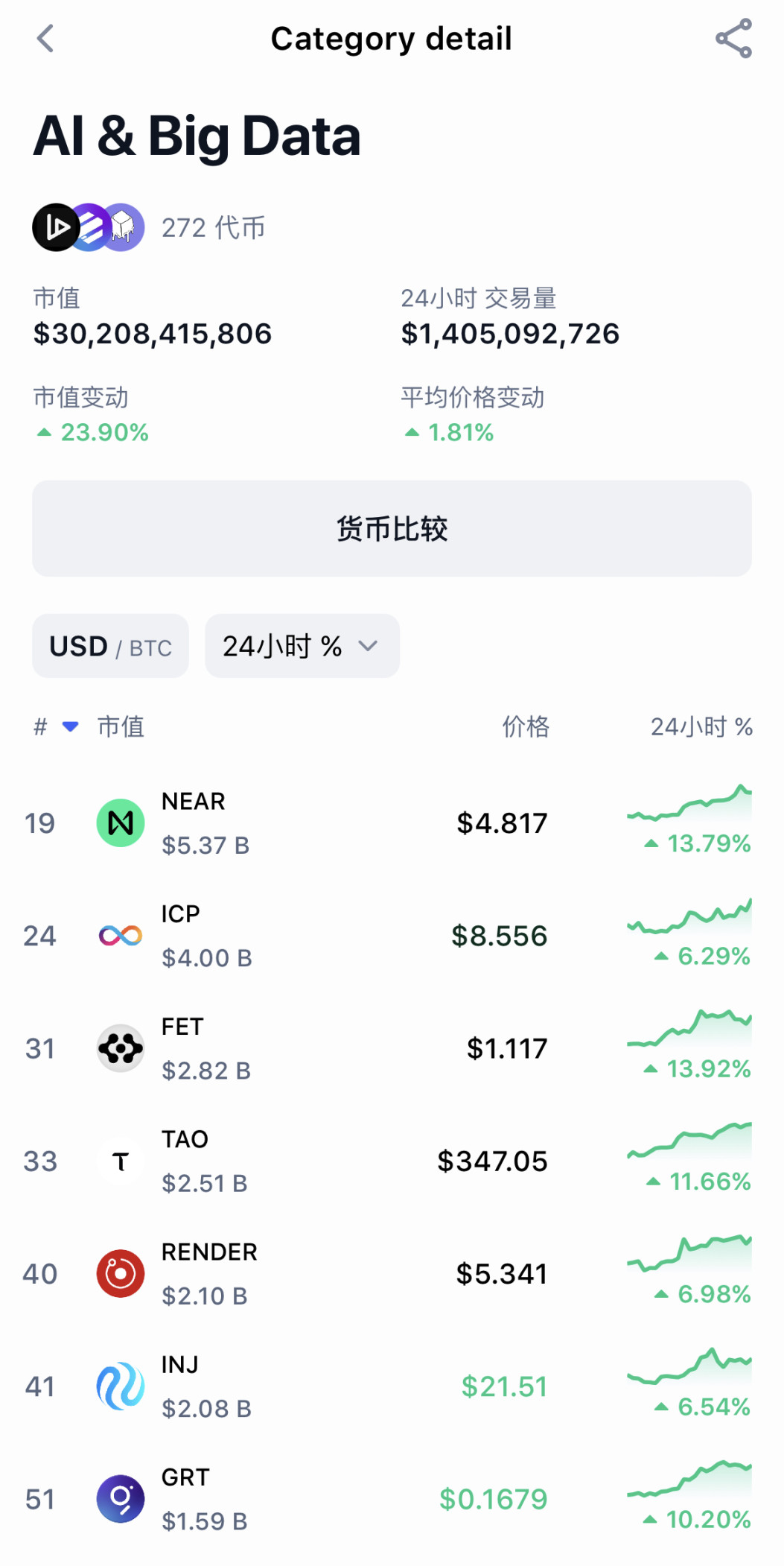Select the INJ logo

121,1386
